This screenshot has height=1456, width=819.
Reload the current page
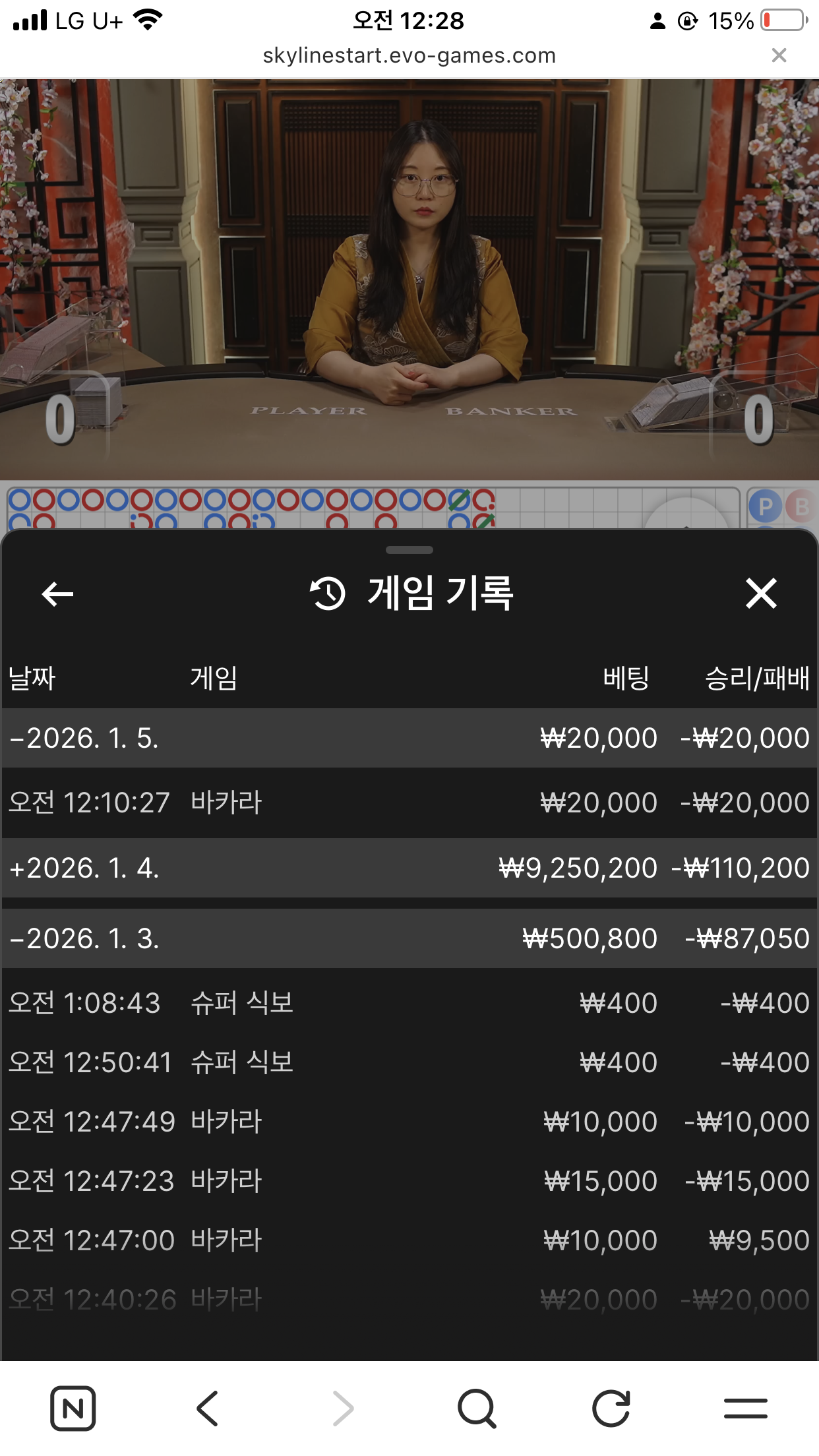point(611,1409)
